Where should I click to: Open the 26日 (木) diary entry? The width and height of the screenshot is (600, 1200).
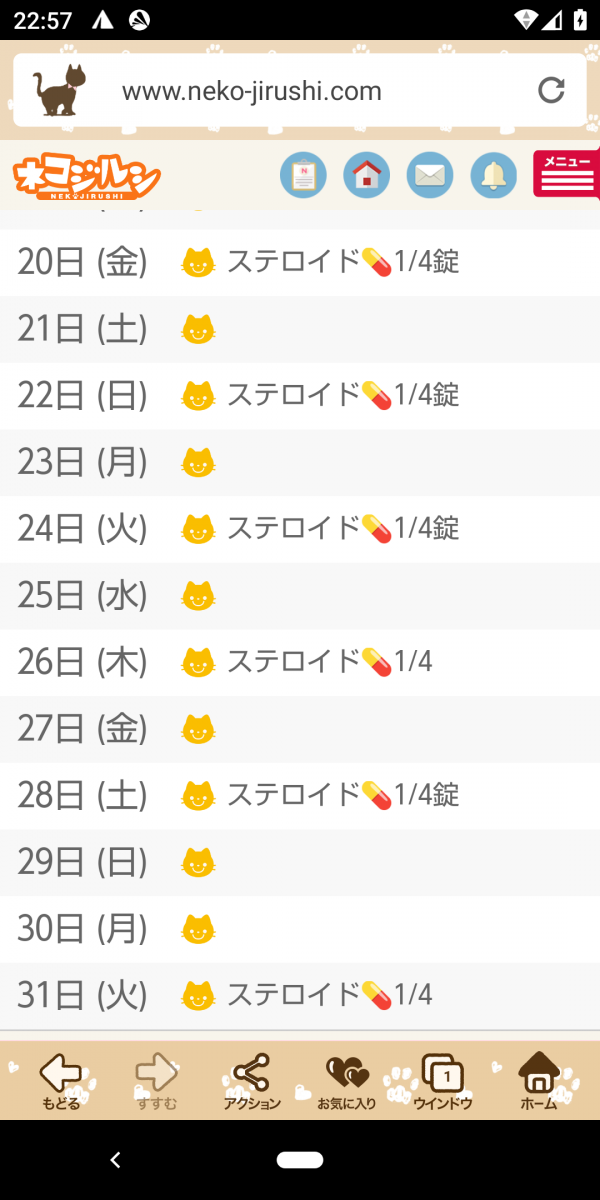(300, 662)
